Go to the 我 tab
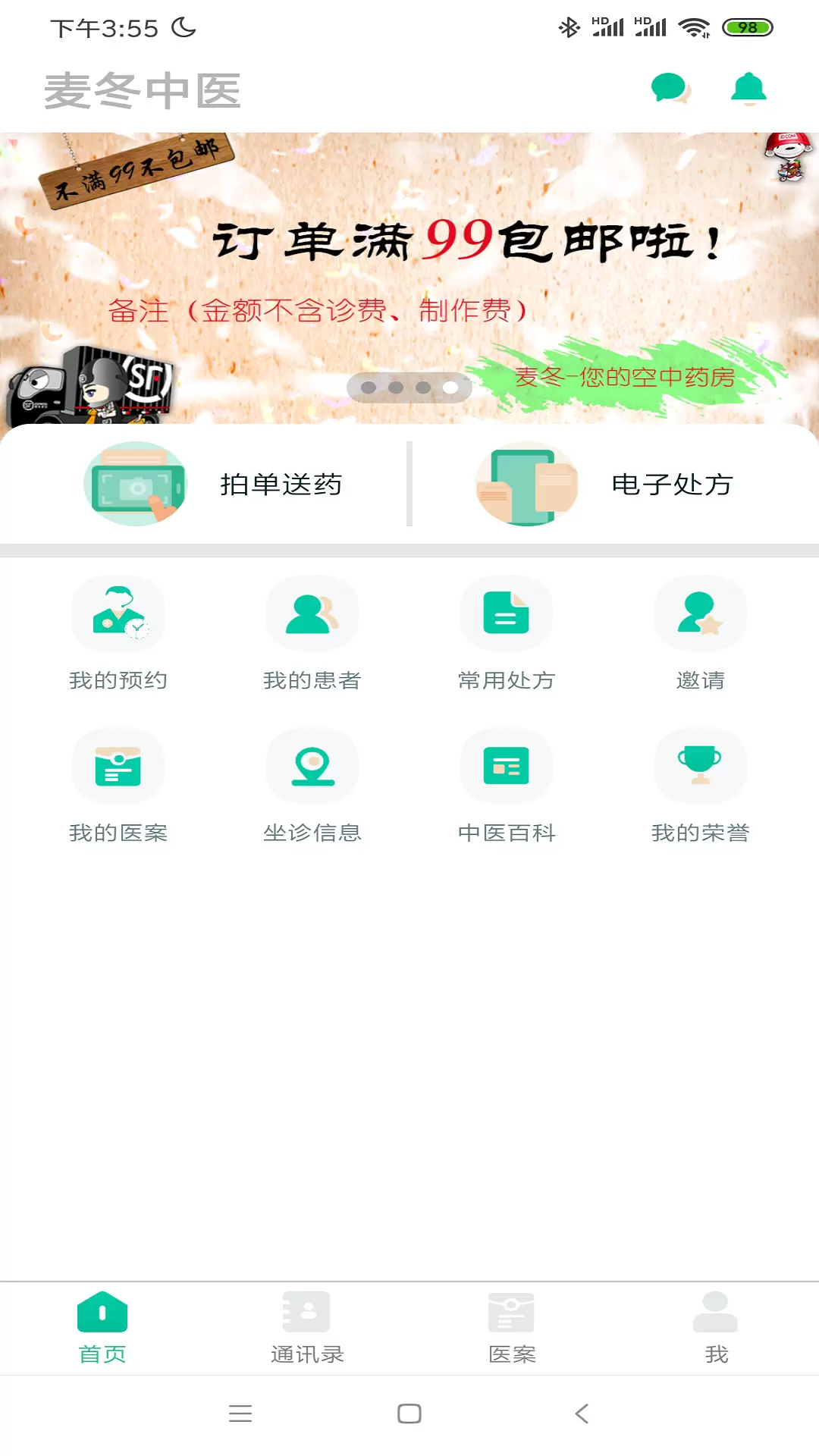The image size is (819, 1456). [717, 1328]
